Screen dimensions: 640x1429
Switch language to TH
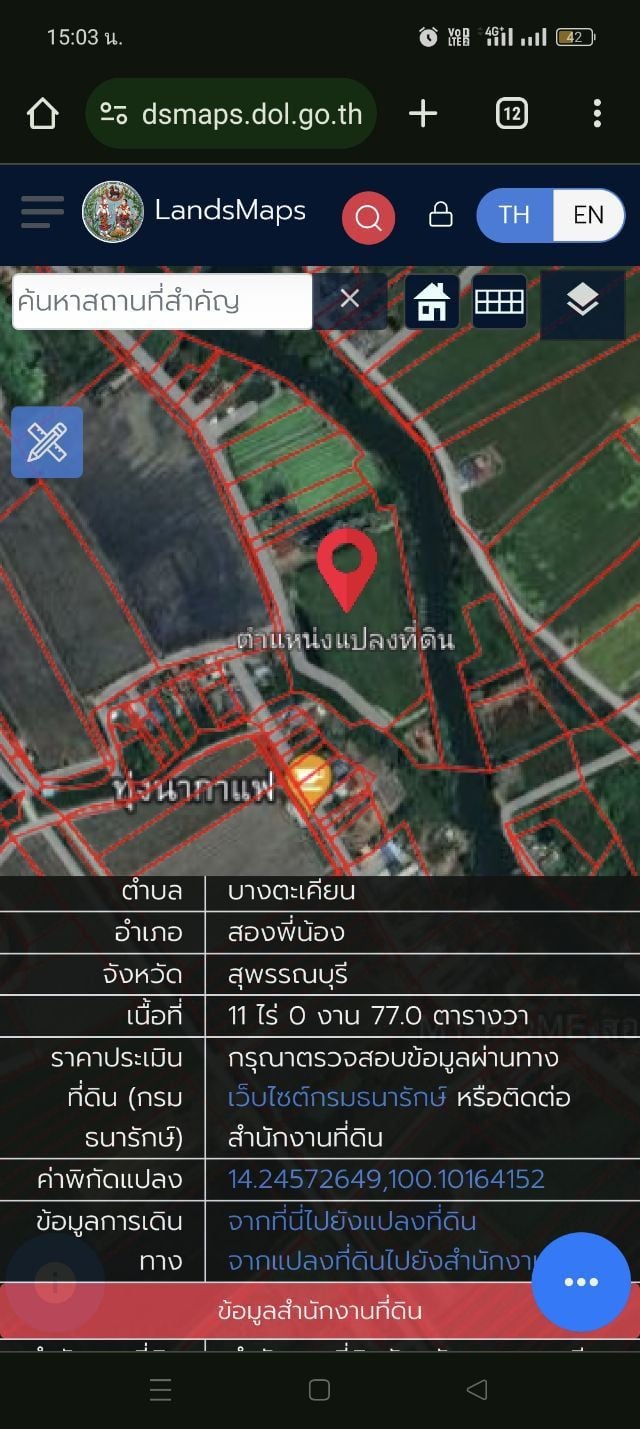[514, 215]
